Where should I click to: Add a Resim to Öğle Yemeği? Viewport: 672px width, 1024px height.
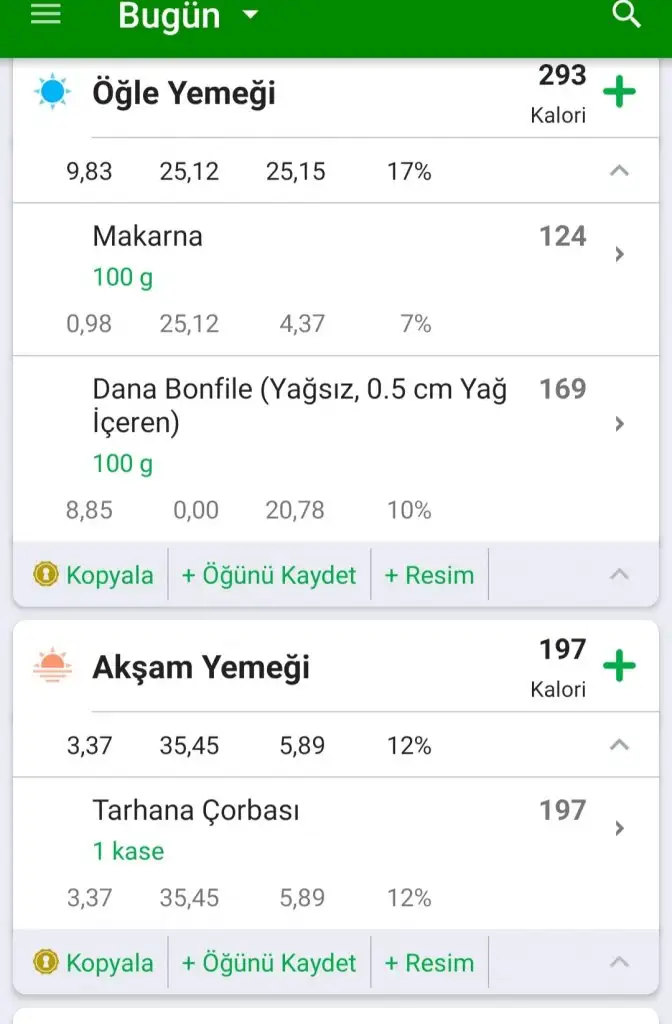[x=429, y=575]
